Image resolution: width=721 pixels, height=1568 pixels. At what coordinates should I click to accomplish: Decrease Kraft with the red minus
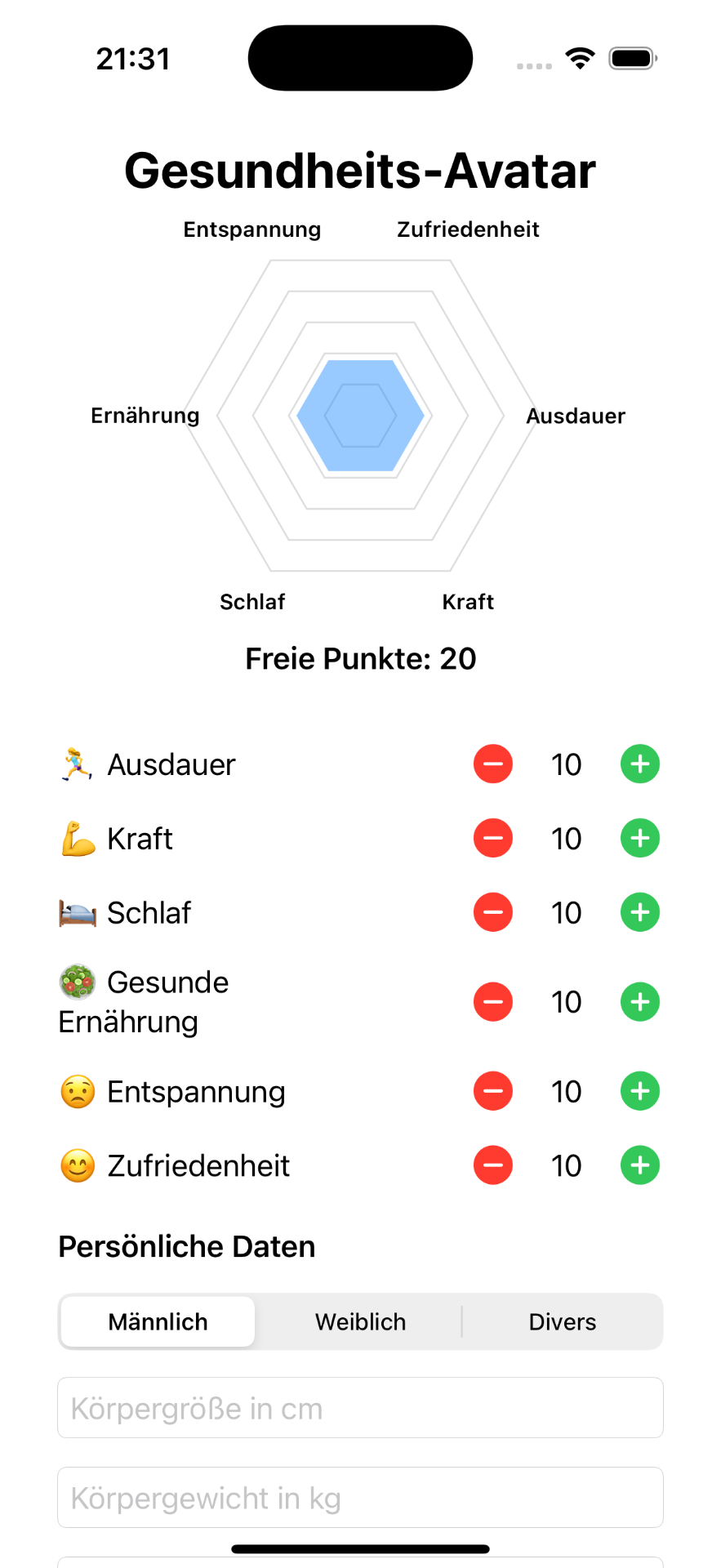click(493, 838)
